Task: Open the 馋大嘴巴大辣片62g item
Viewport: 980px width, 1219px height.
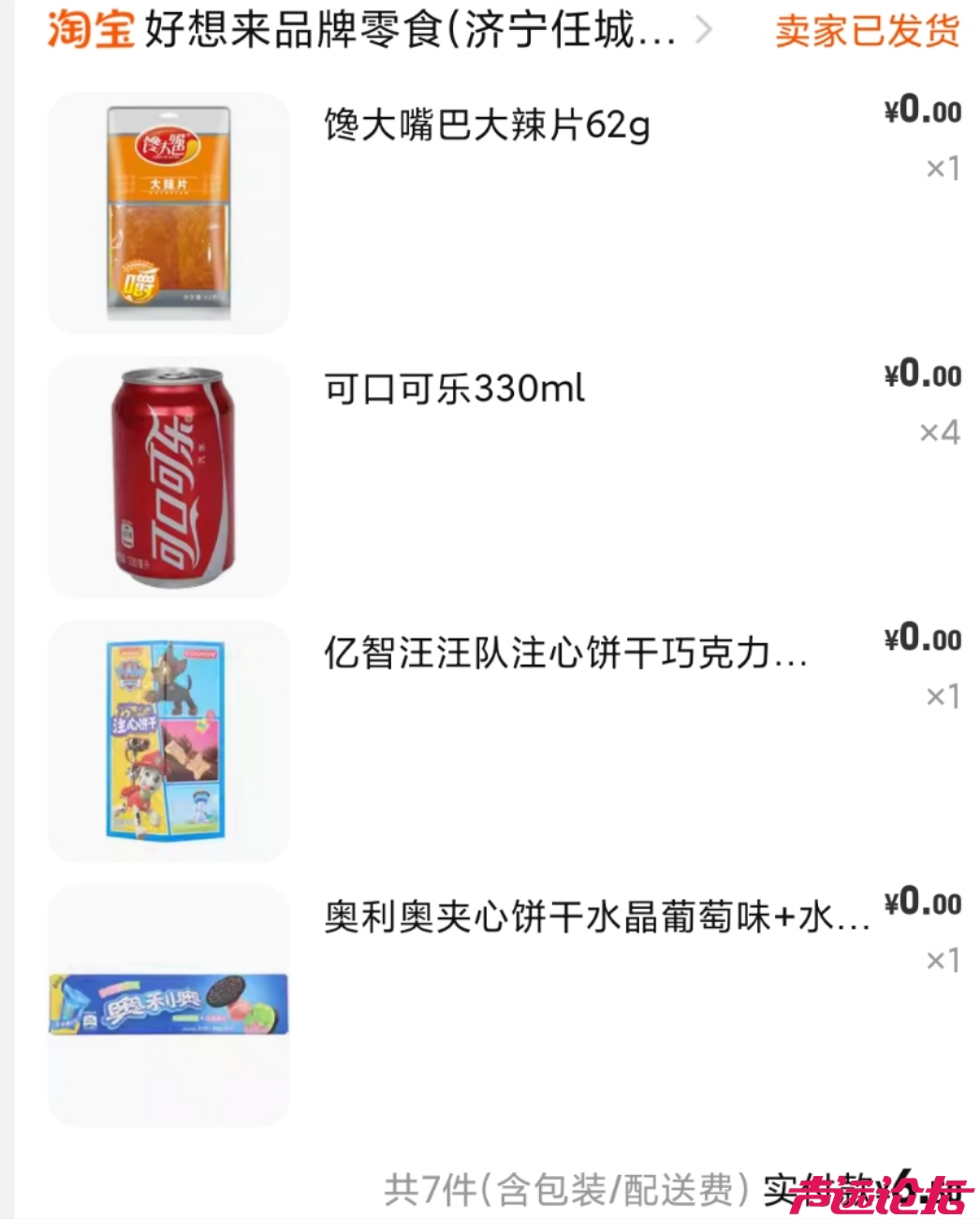Action: [487, 125]
